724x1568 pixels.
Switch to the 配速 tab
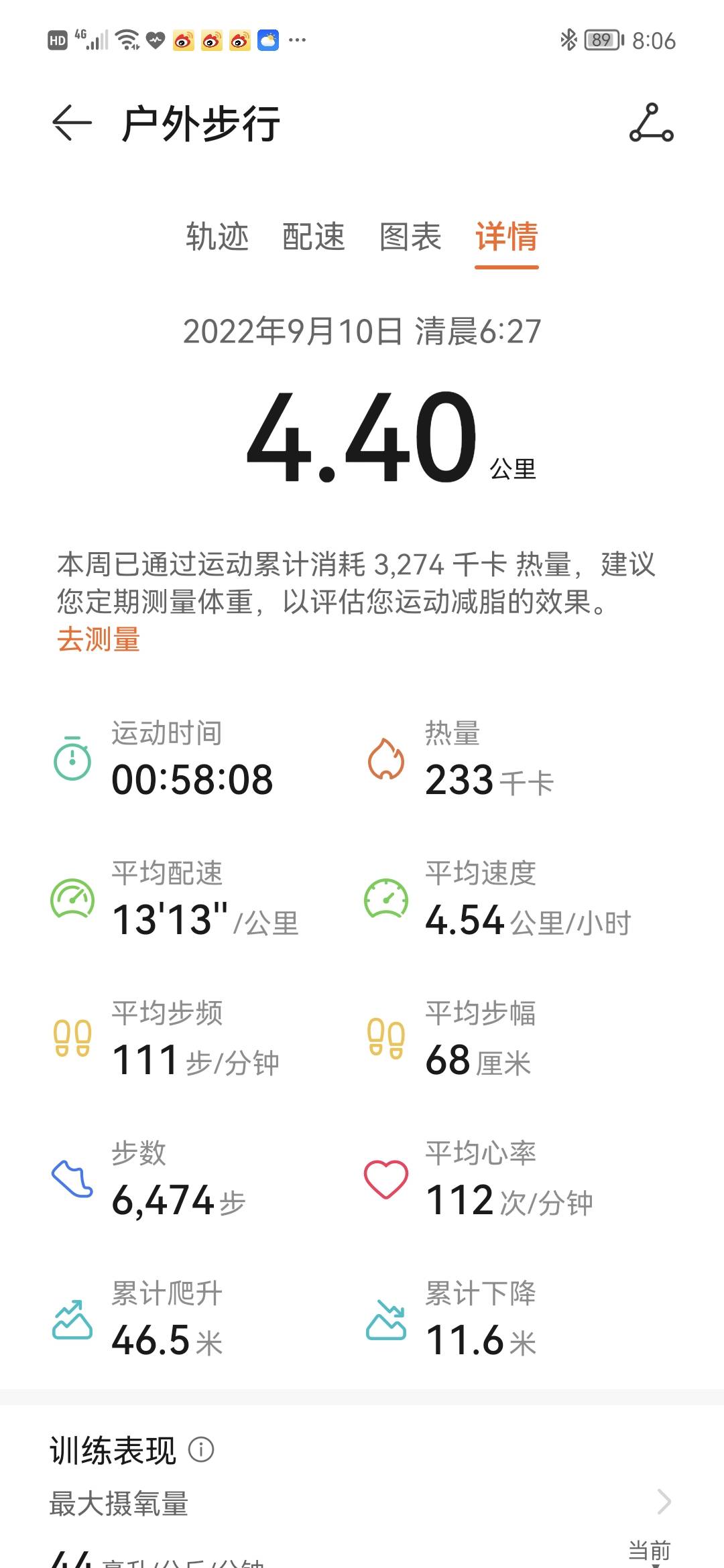click(314, 239)
